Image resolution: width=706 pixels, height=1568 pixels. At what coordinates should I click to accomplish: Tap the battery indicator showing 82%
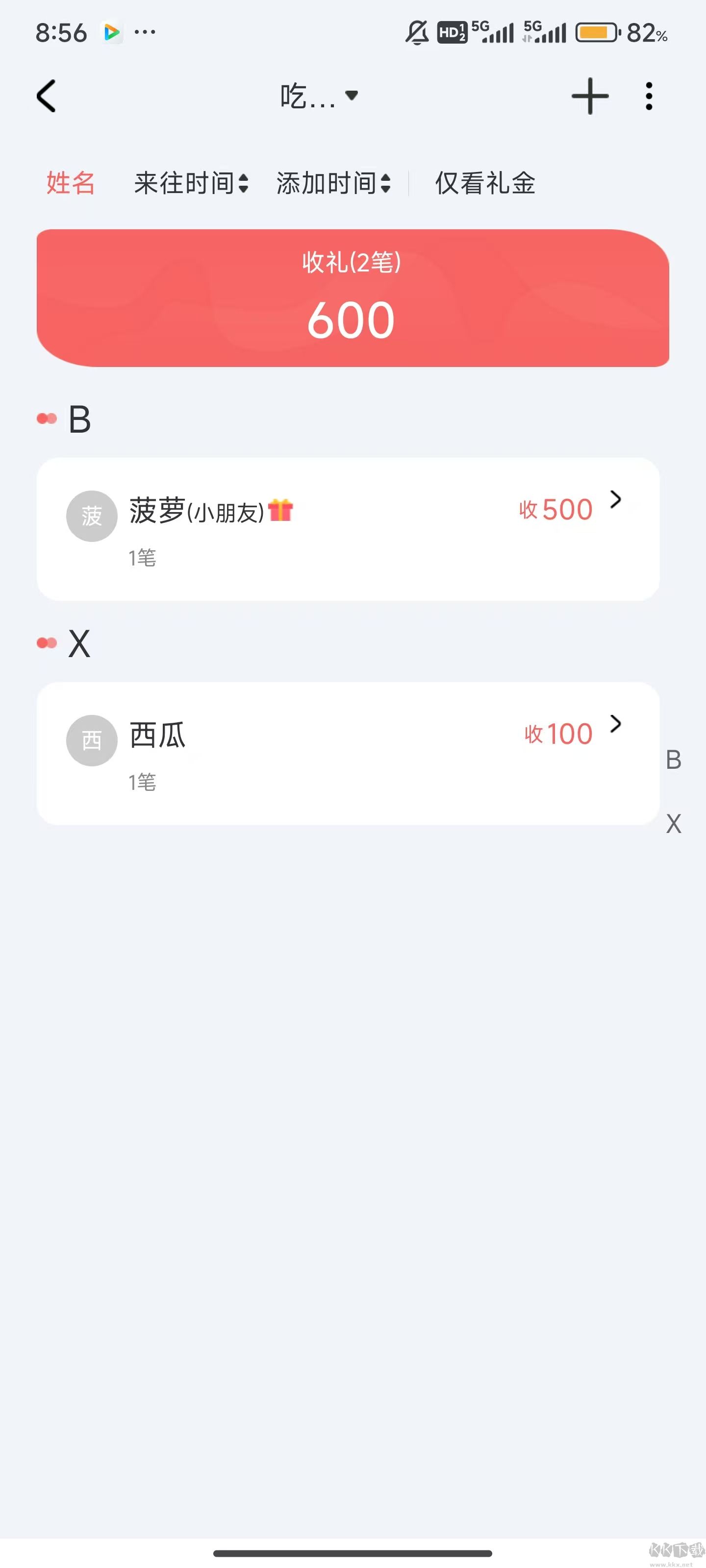click(x=596, y=33)
